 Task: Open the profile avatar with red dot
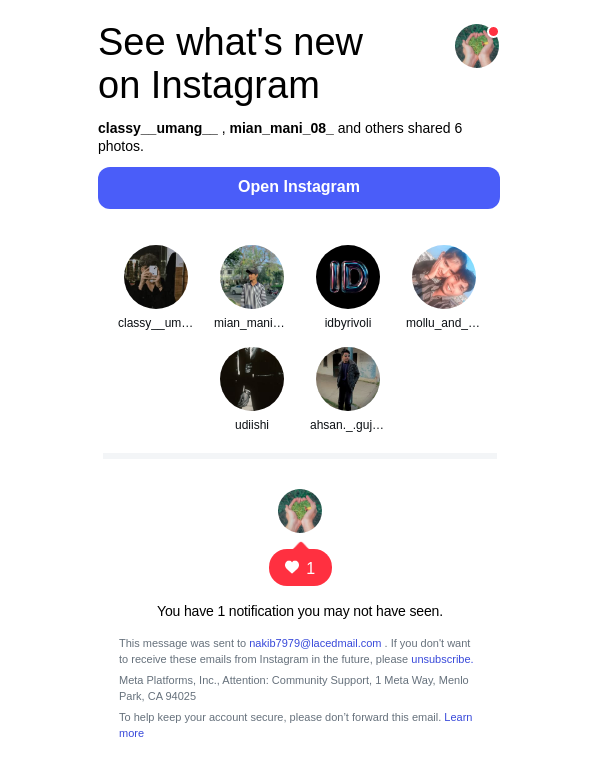476,46
